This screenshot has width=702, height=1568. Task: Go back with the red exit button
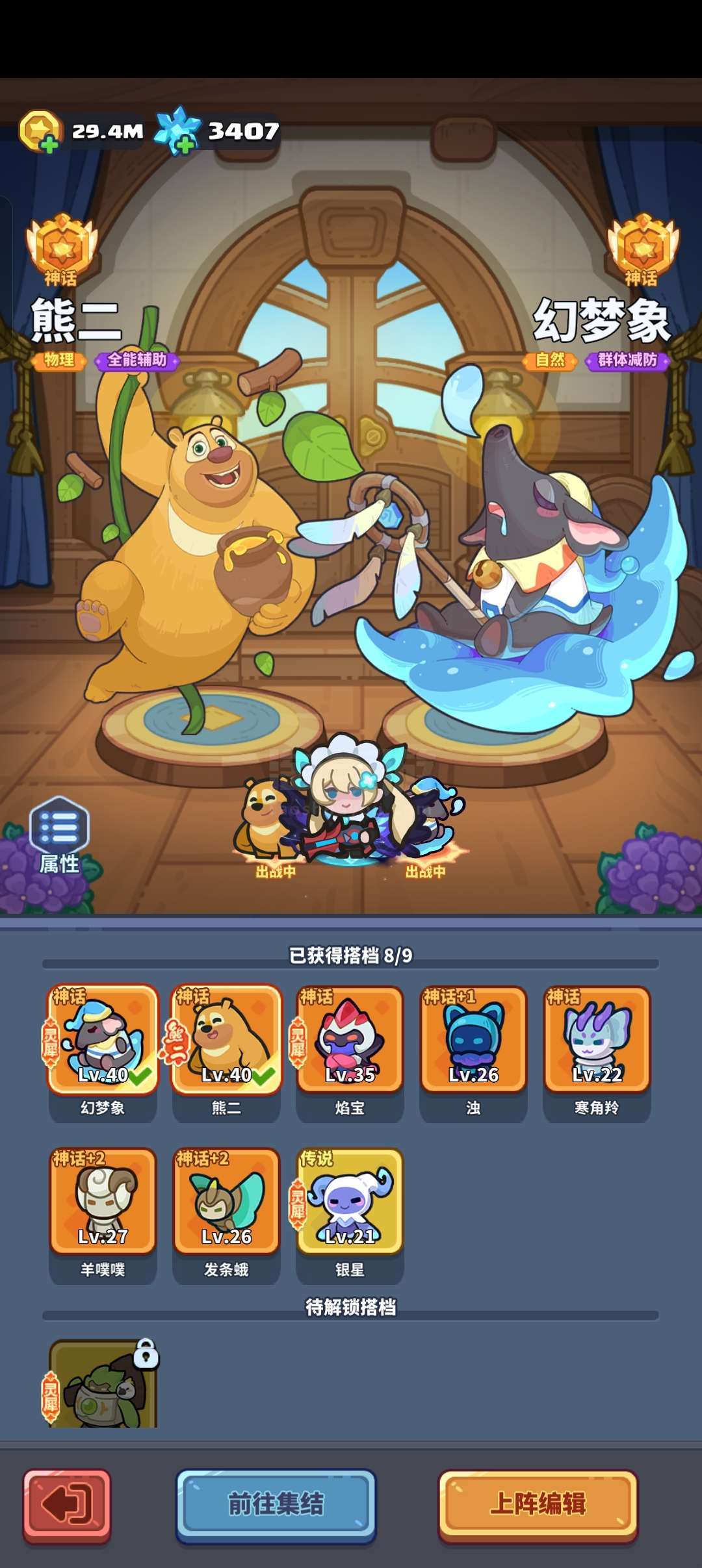click(x=67, y=1505)
